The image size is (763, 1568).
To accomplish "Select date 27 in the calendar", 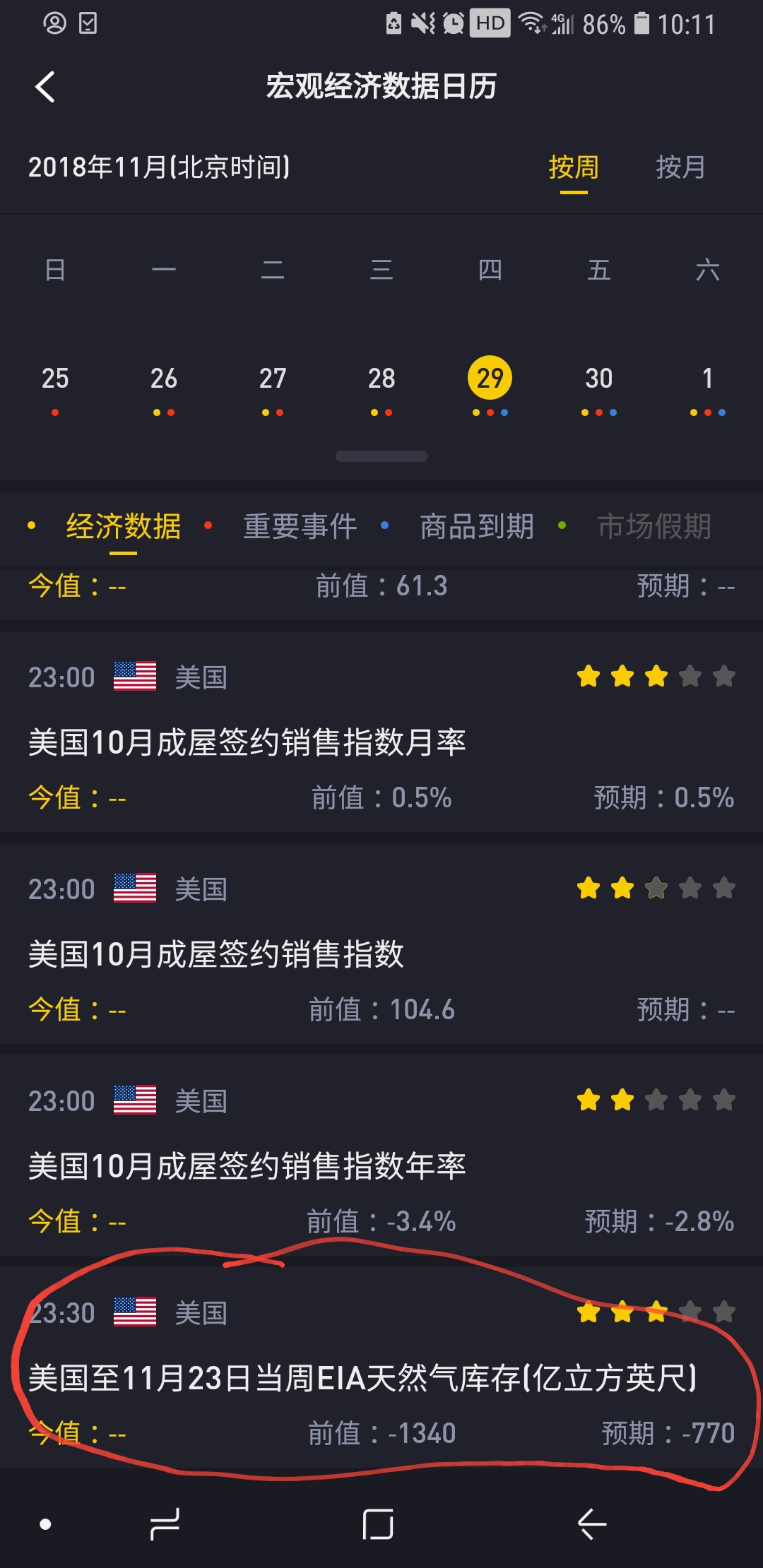I will 273,379.
